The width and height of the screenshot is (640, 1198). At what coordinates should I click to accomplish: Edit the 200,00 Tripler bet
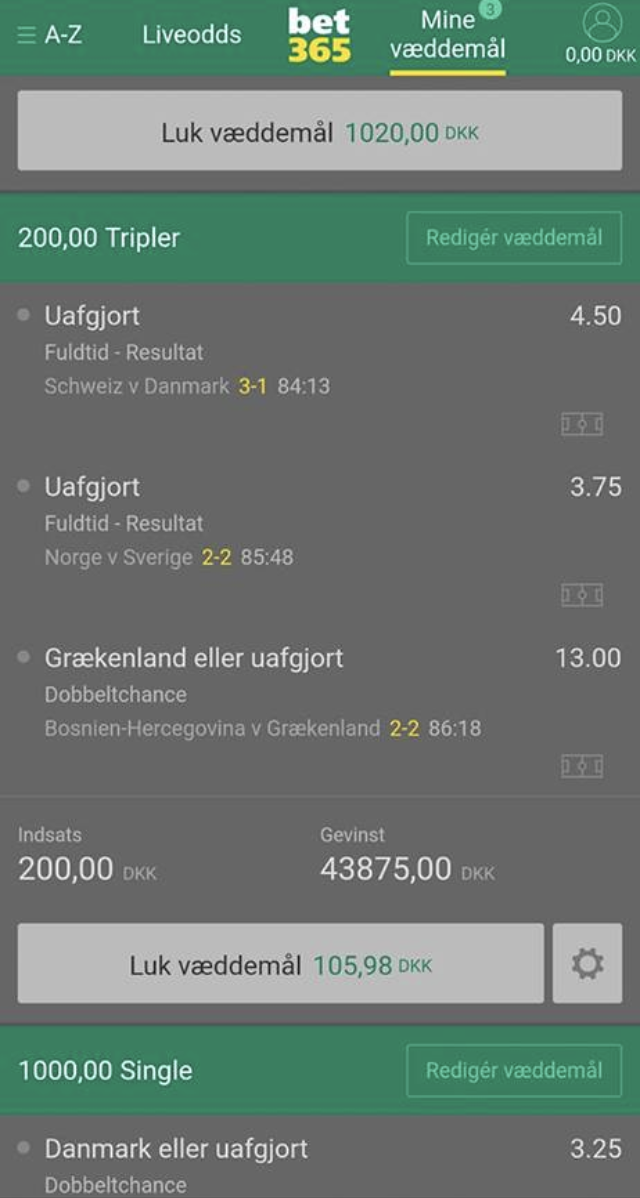point(514,238)
